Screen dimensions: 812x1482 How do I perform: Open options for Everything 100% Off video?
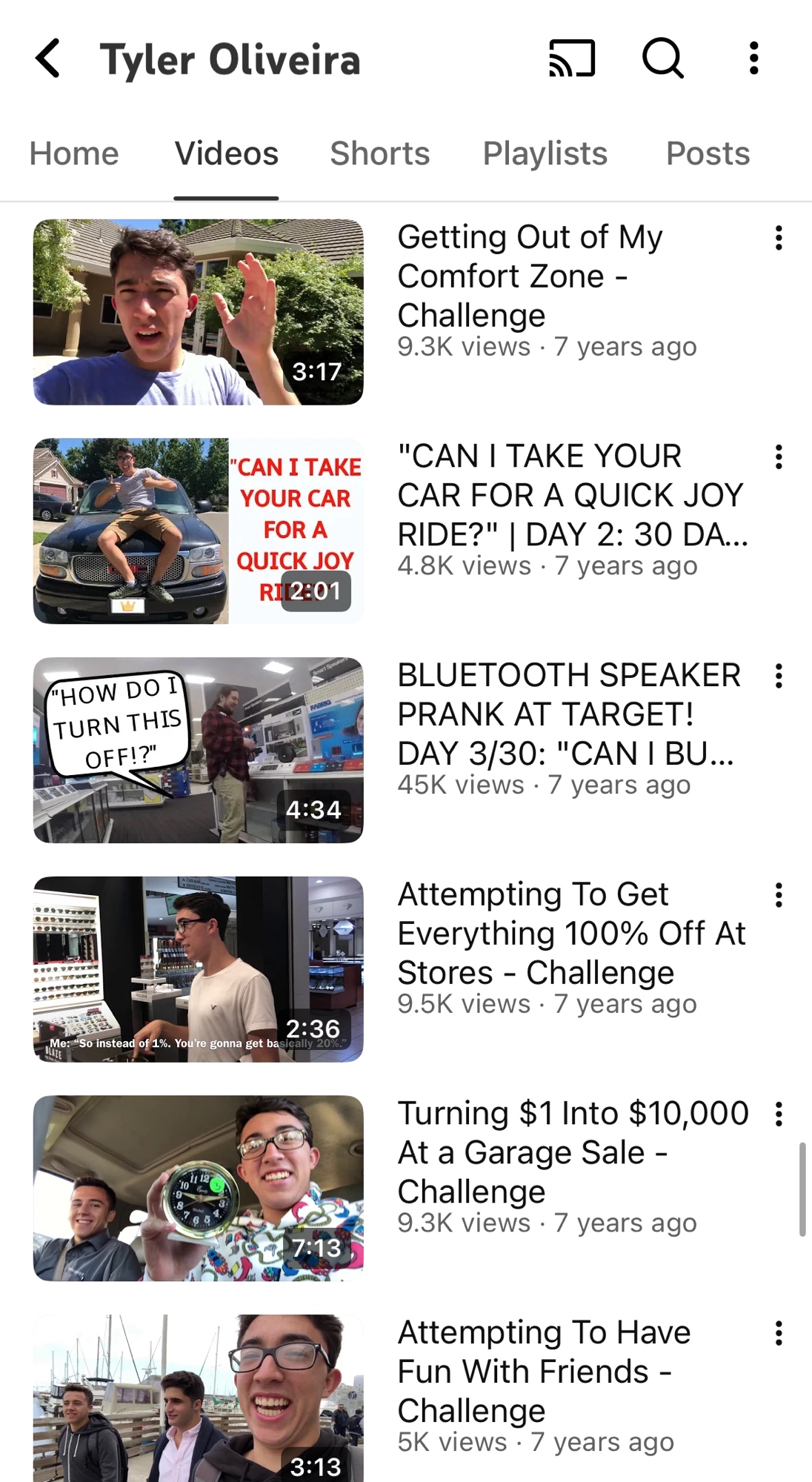(x=778, y=895)
